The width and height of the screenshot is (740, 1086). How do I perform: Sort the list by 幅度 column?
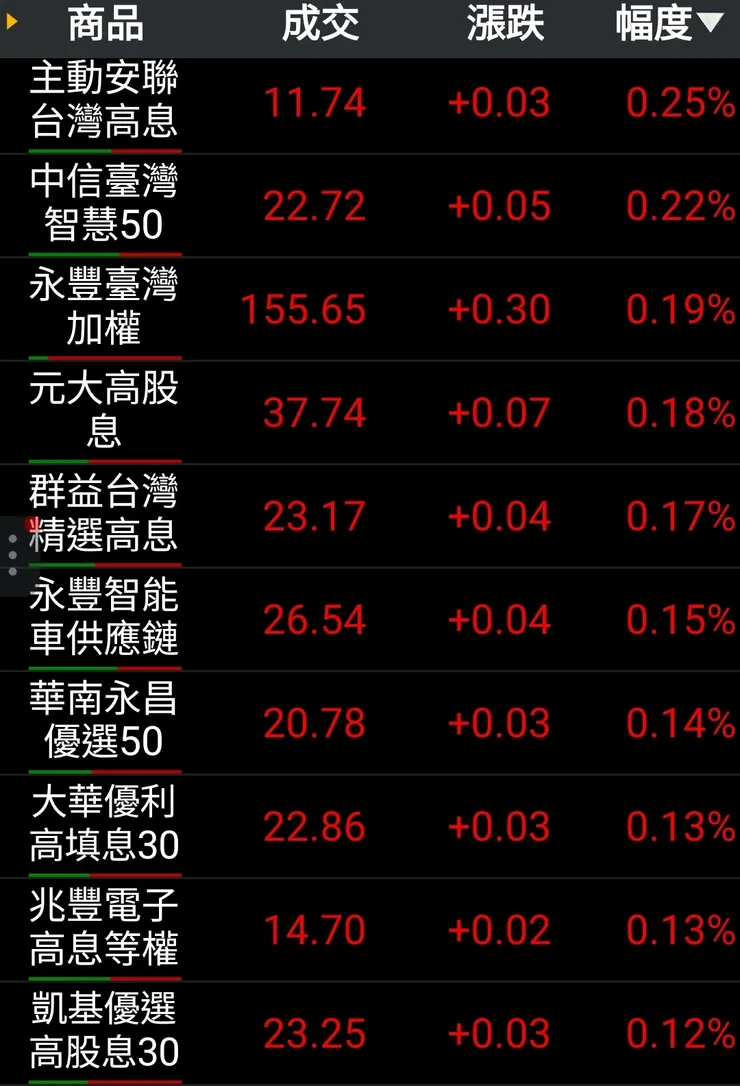pos(668,25)
